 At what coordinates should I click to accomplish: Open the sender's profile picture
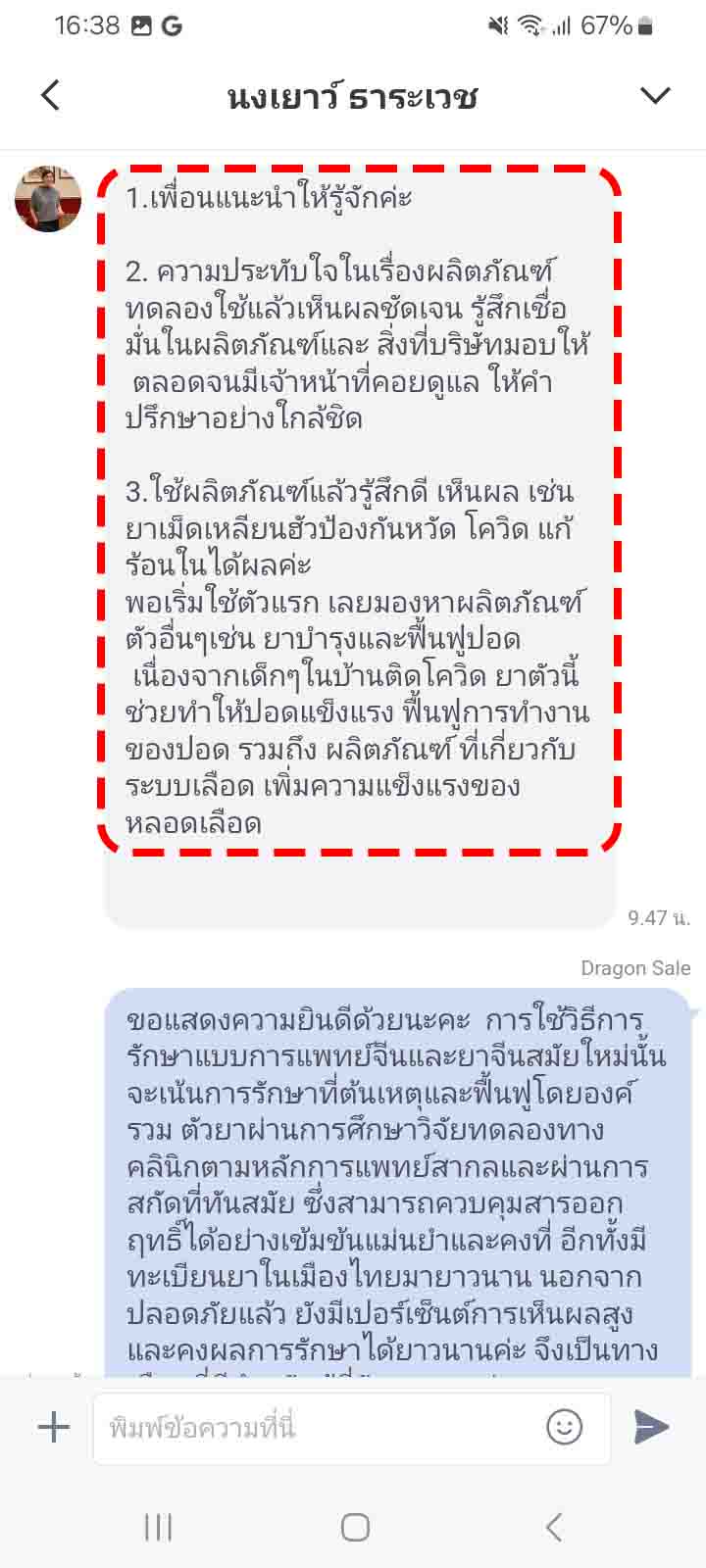point(48,199)
